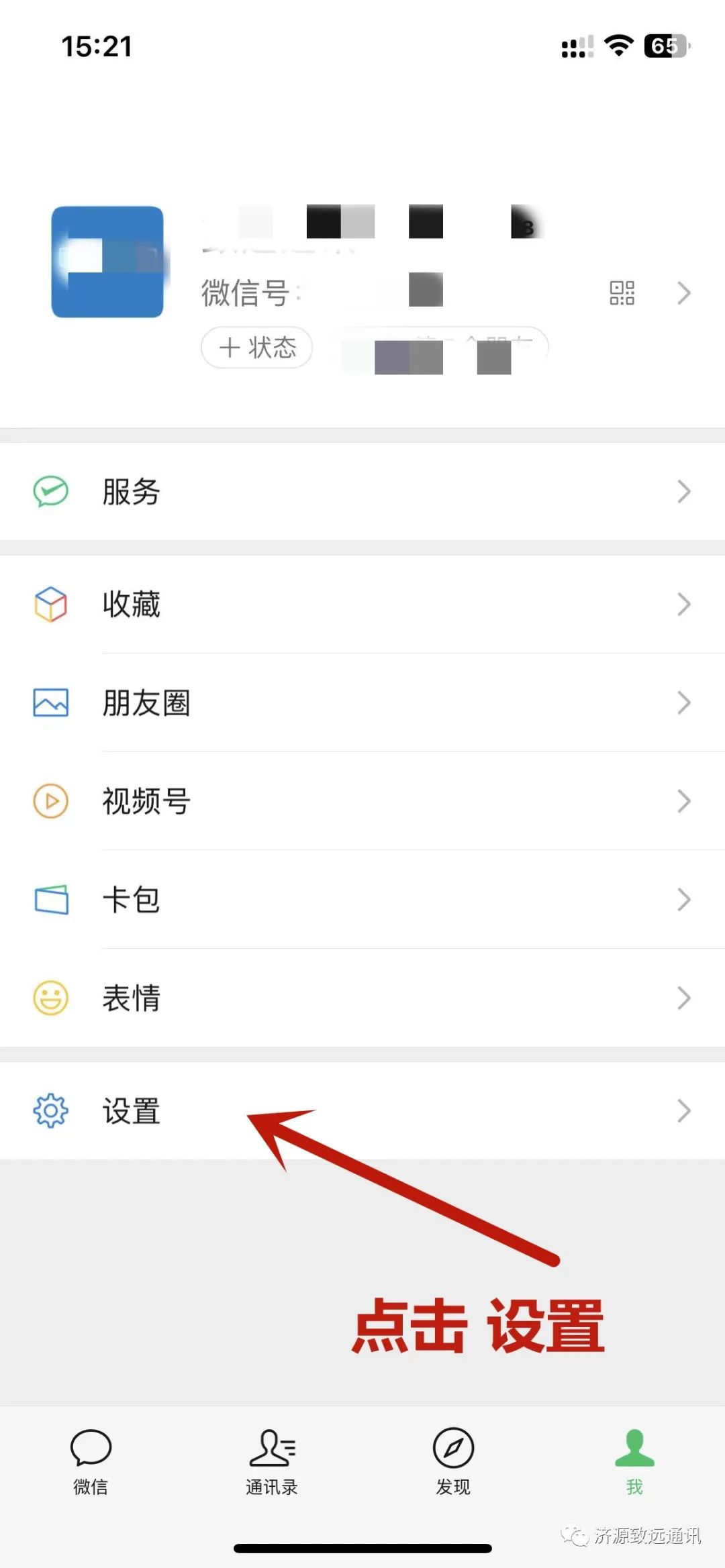Expand the 收藏 row chevron
Viewport: 725px width, 1568px height.
click(683, 605)
